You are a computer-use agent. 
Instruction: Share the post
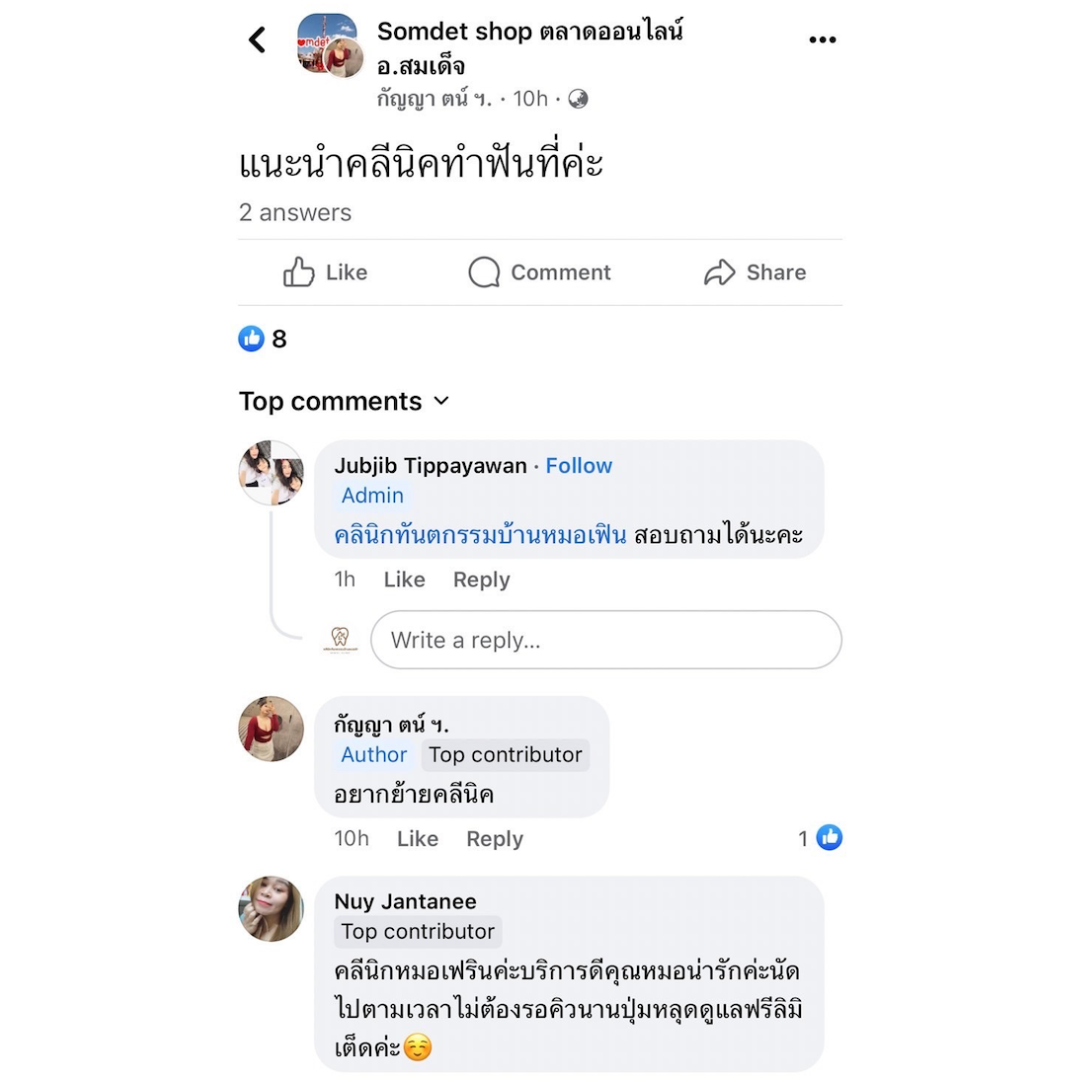point(755,272)
